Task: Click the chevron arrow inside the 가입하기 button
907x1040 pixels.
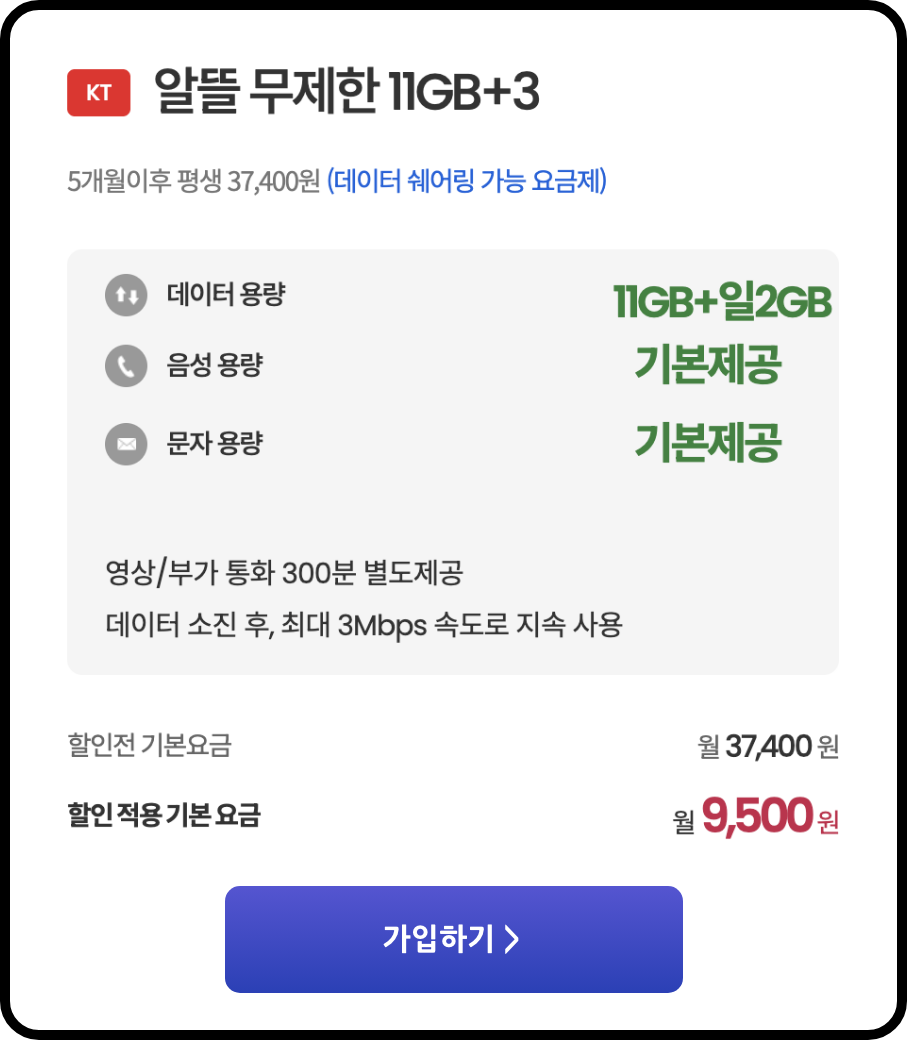Action: coord(510,938)
